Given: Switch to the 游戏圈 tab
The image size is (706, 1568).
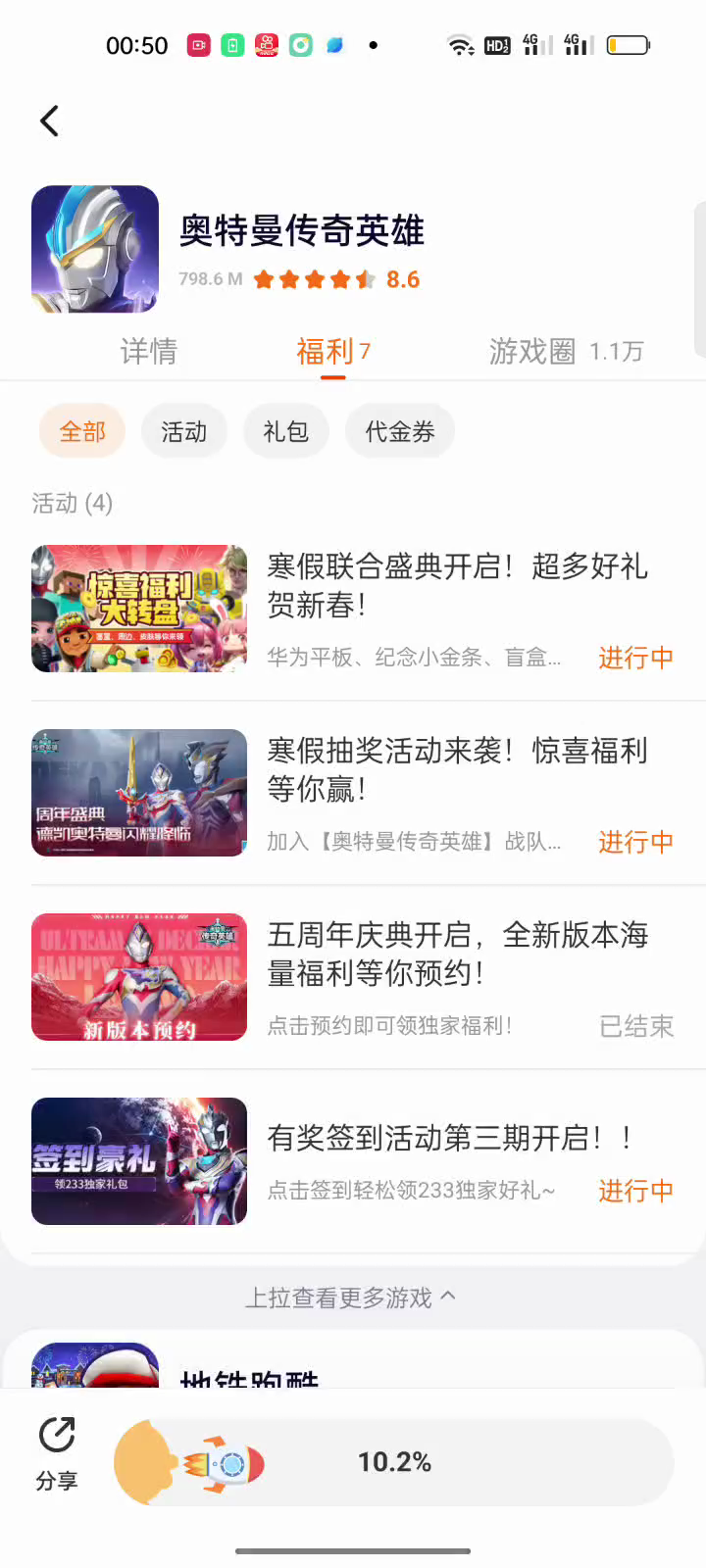Looking at the screenshot, I should click(565, 351).
